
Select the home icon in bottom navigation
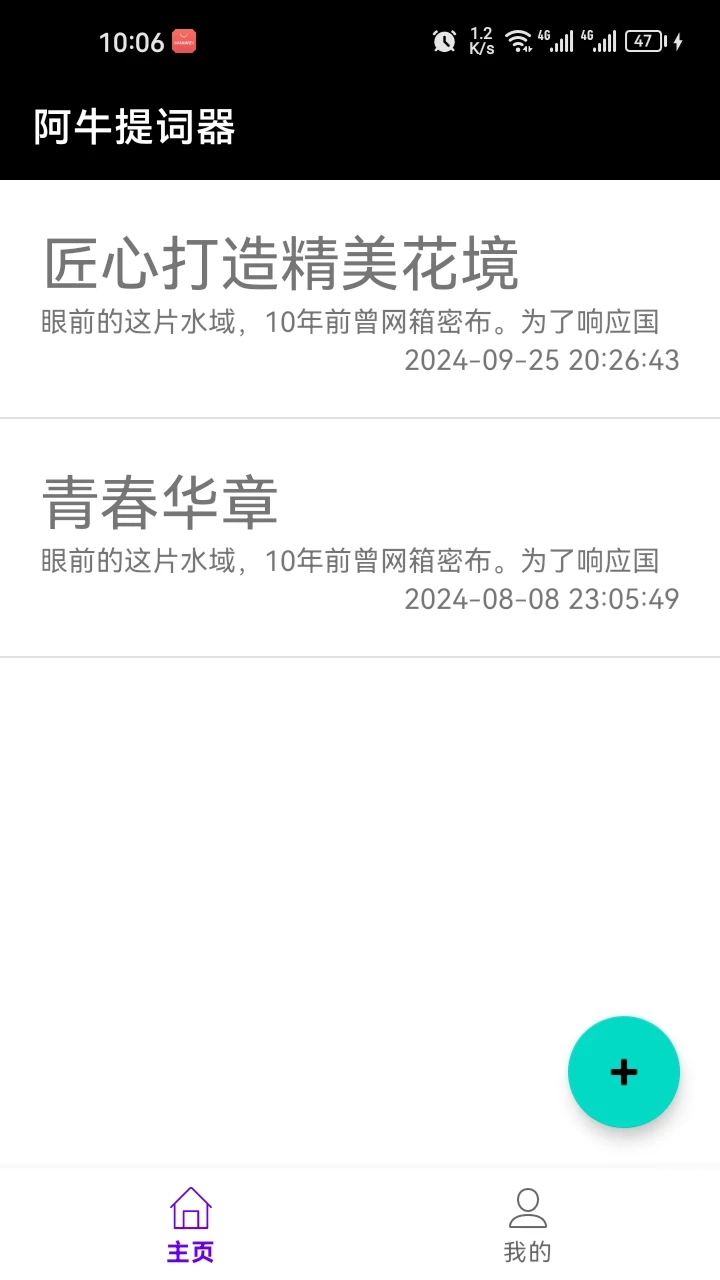point(190,1207)
